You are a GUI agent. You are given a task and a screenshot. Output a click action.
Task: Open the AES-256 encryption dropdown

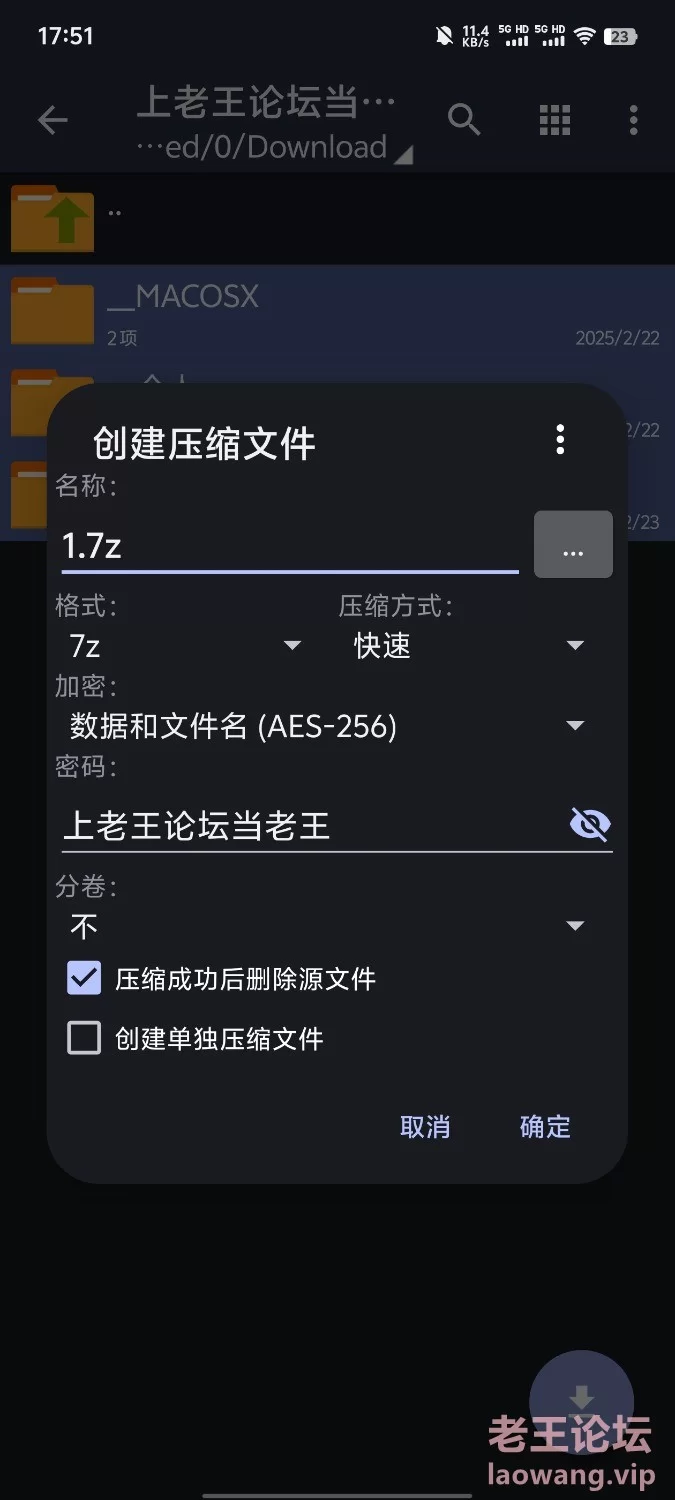tap(327, 726)
